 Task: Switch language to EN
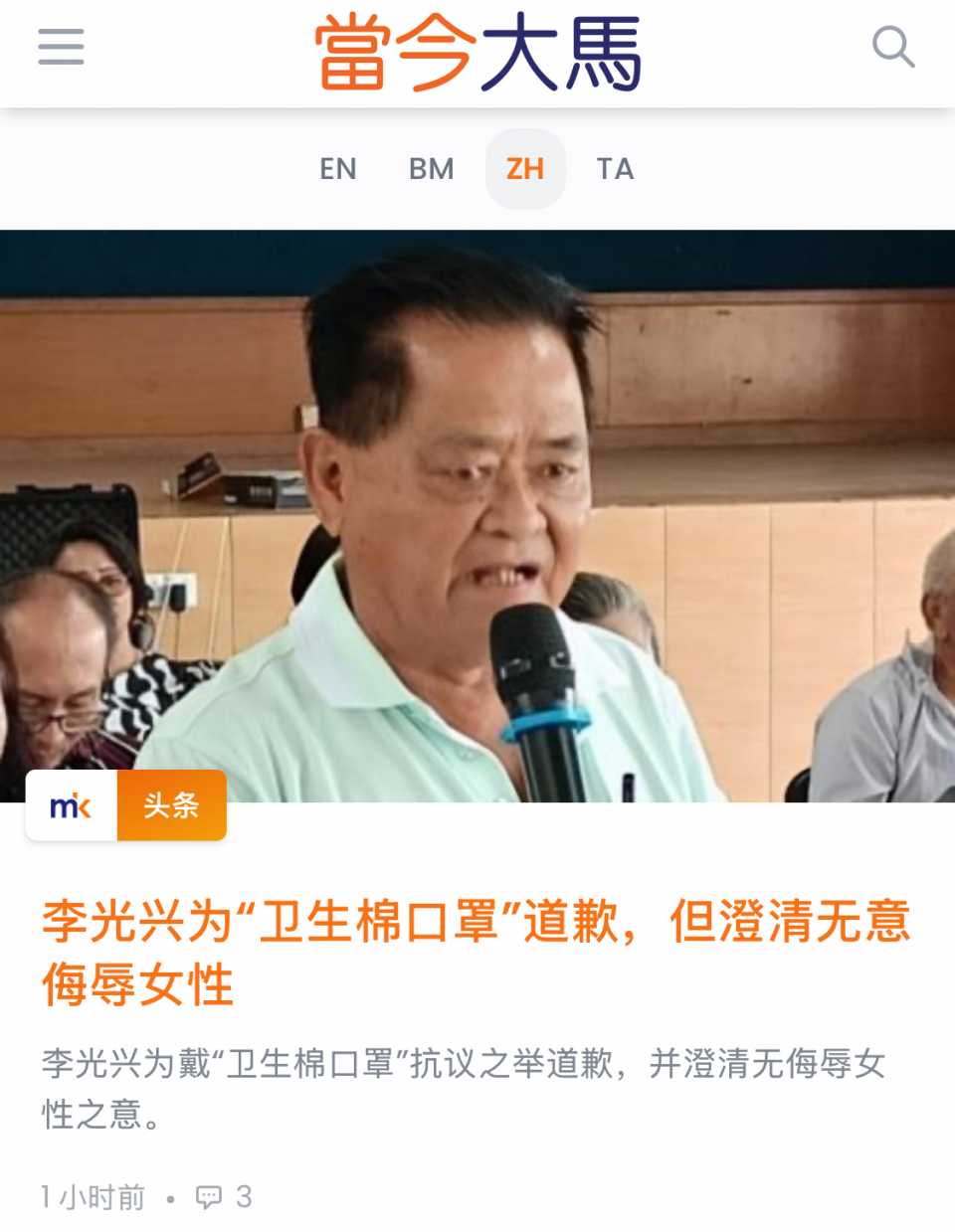pos(338,169)
